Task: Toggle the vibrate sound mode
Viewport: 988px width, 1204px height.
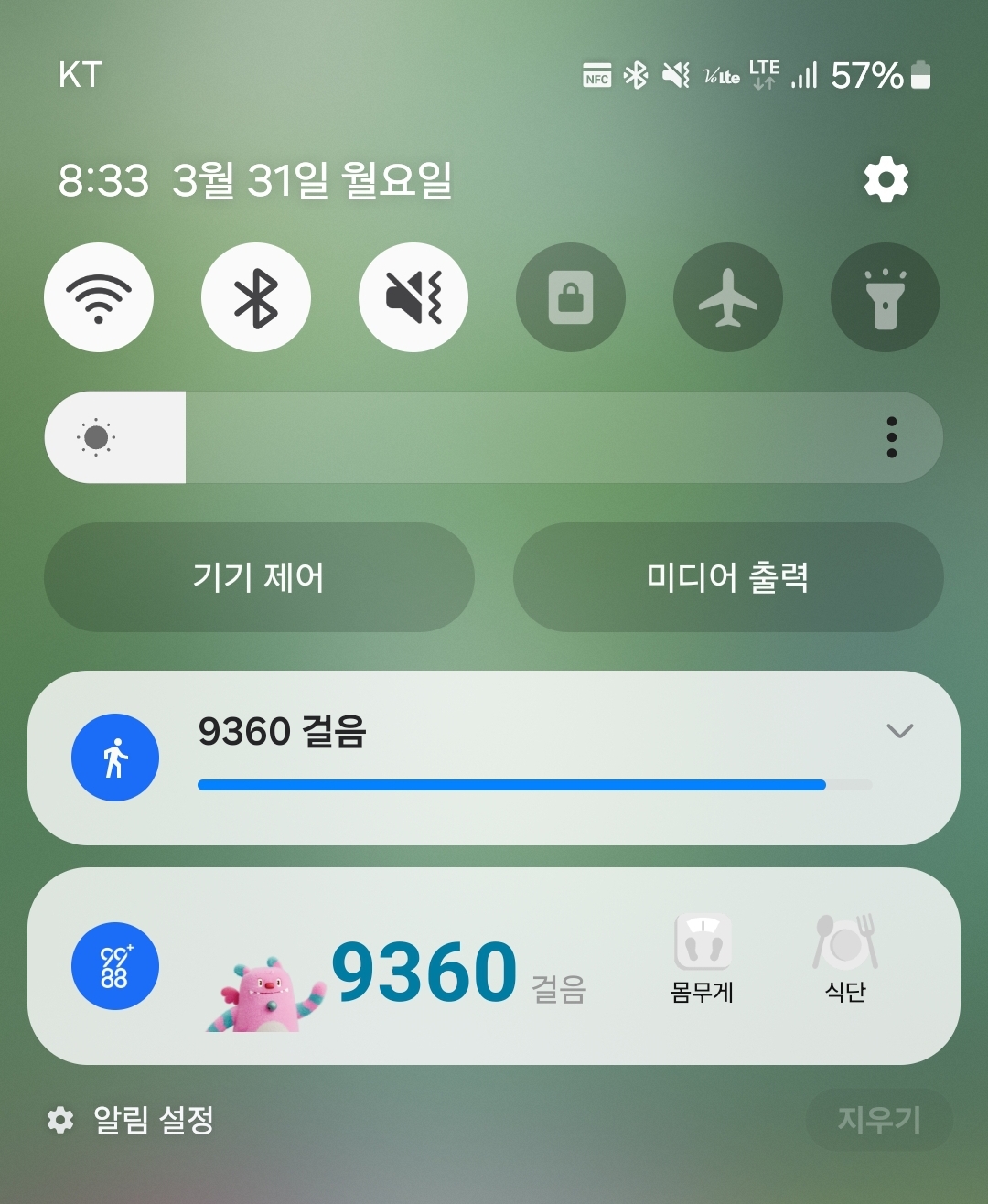Action: click(413, 297)
